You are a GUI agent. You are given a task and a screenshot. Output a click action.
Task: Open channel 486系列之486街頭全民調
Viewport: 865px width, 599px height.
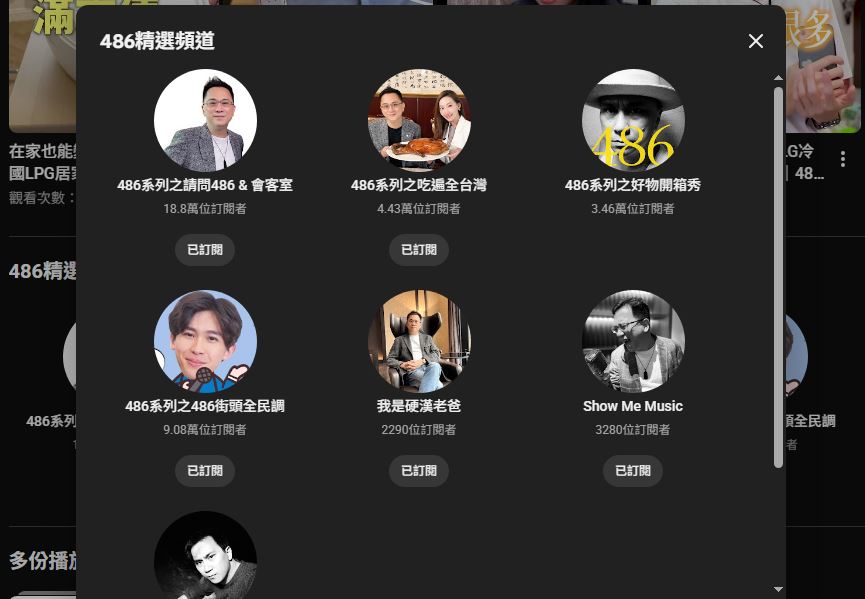pos(205,342)
